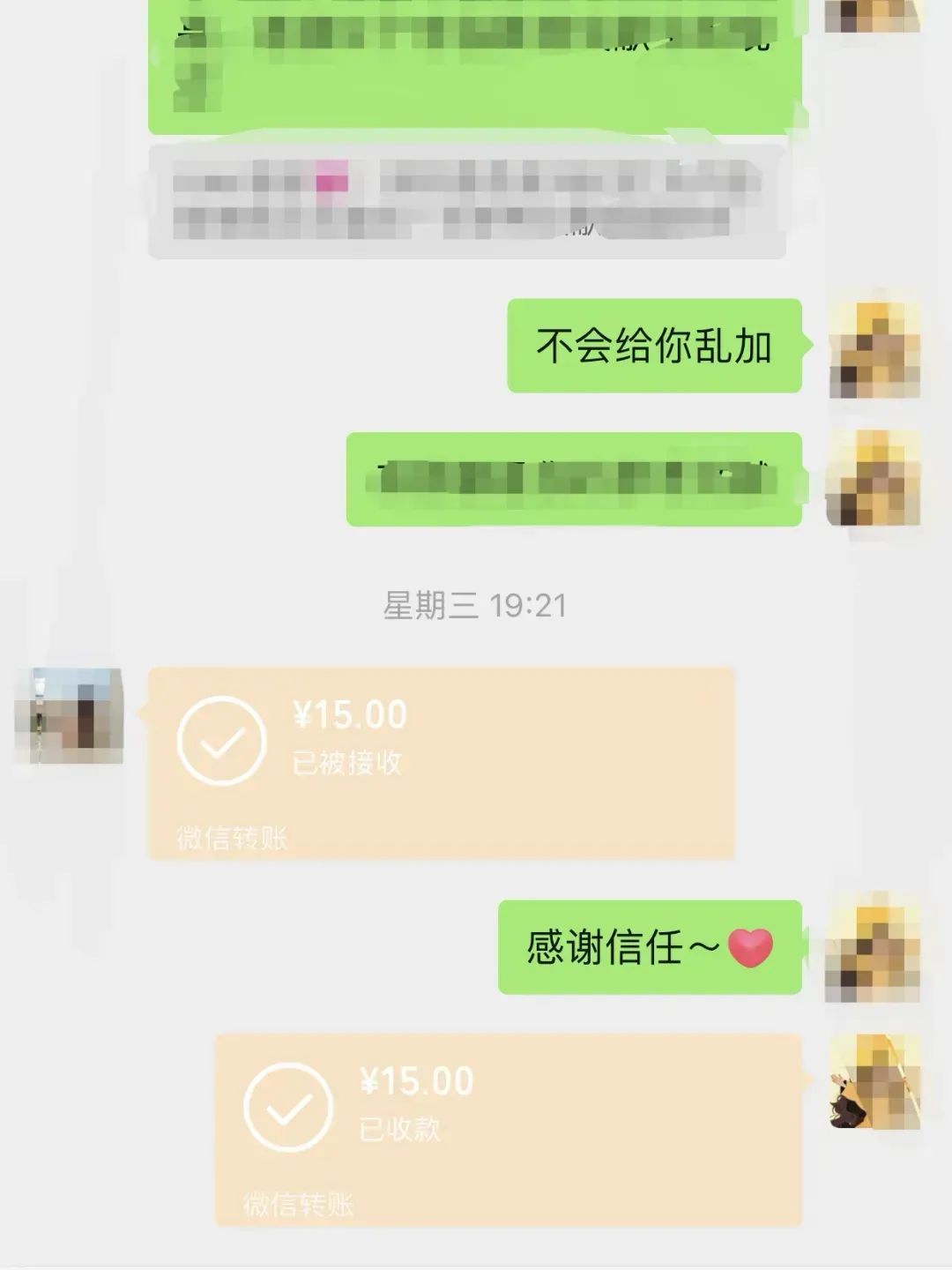Tap the avatar beside the 感谢信任 message

pos(873,948)
